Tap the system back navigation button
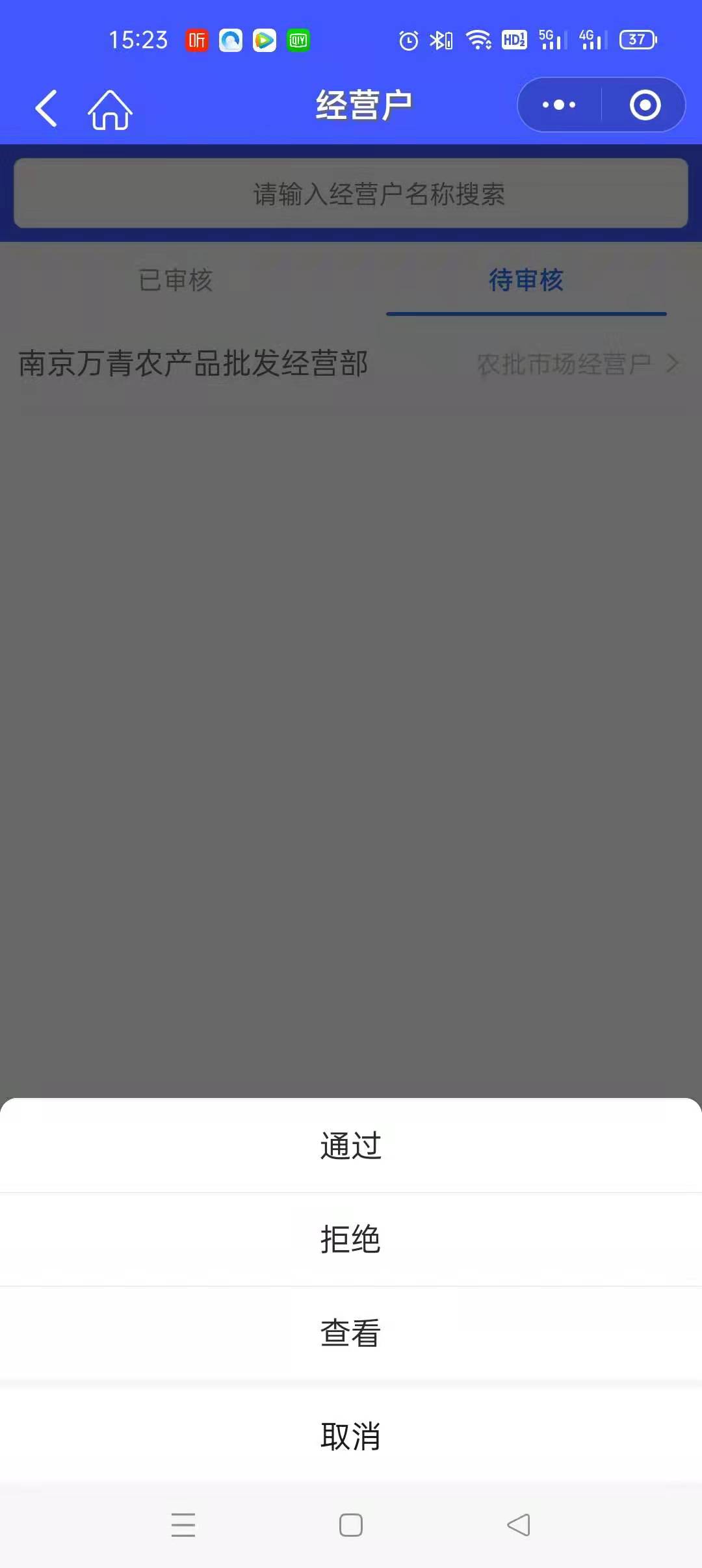 [x=519, y=1524]
